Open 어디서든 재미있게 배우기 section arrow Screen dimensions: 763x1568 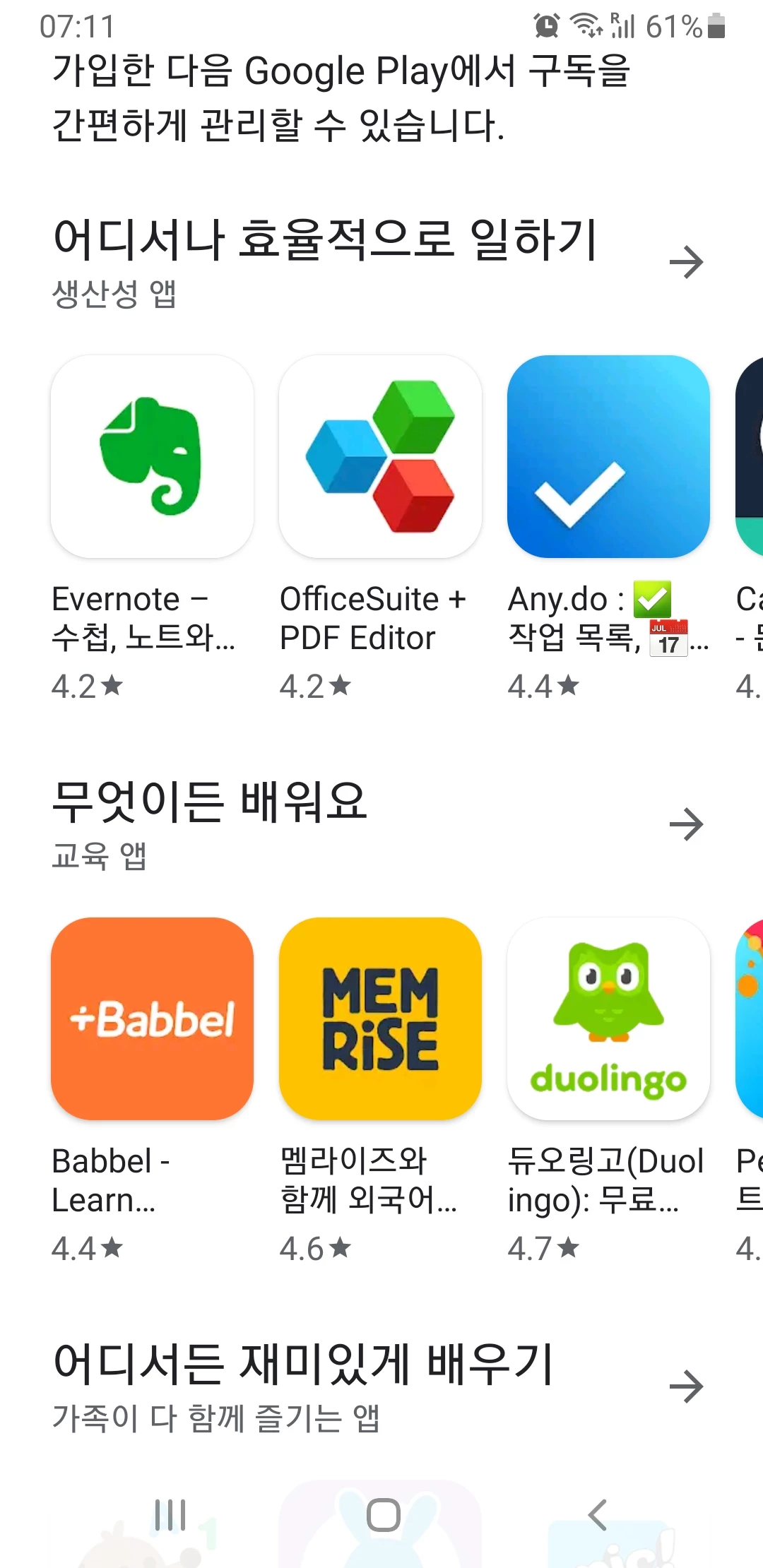coord(686,1386)
